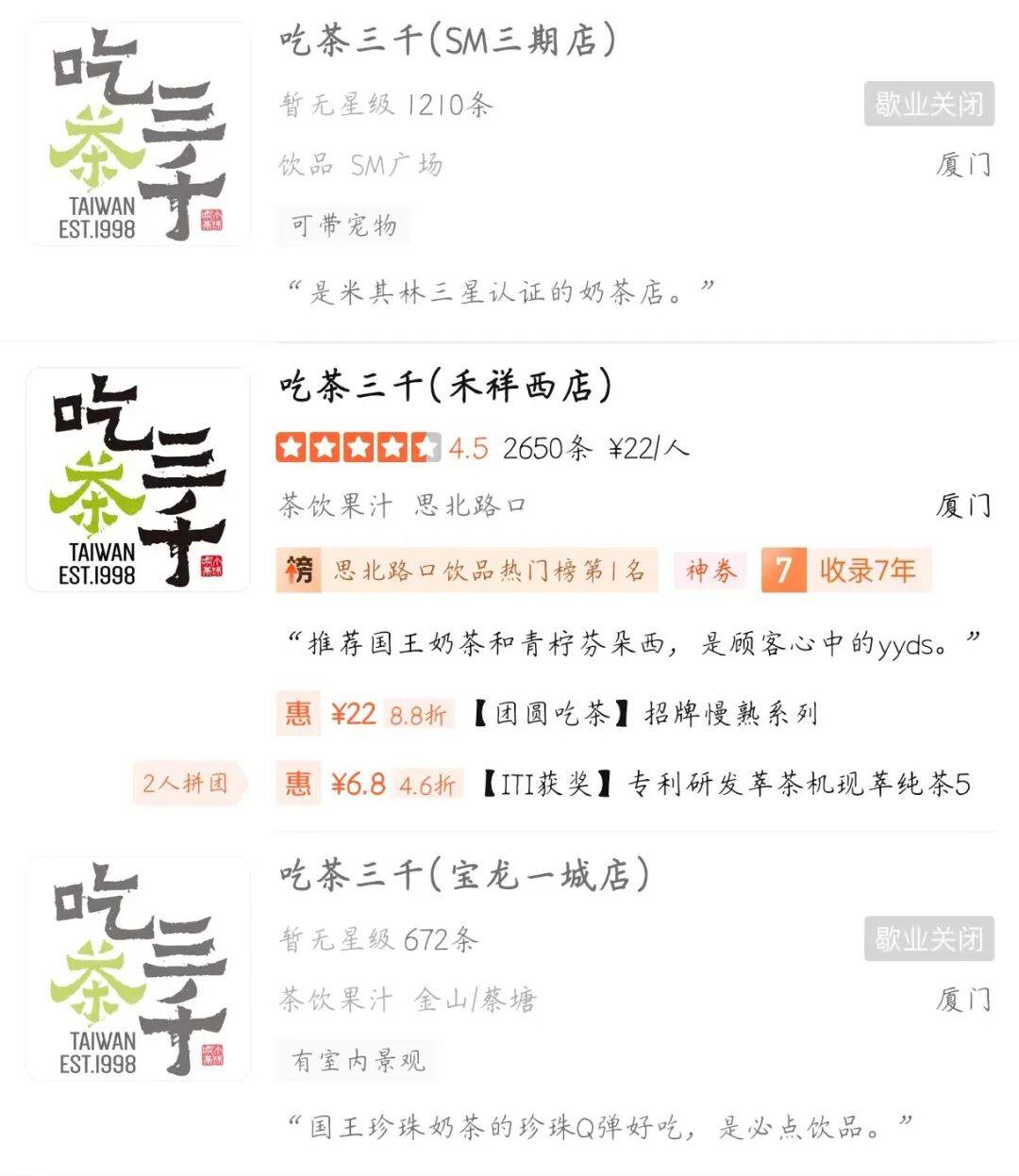Click the 榜 ranking badge icon
Image resolution: width=1019 pixels, height=1176 pixels.
click(x=298, y=570)
